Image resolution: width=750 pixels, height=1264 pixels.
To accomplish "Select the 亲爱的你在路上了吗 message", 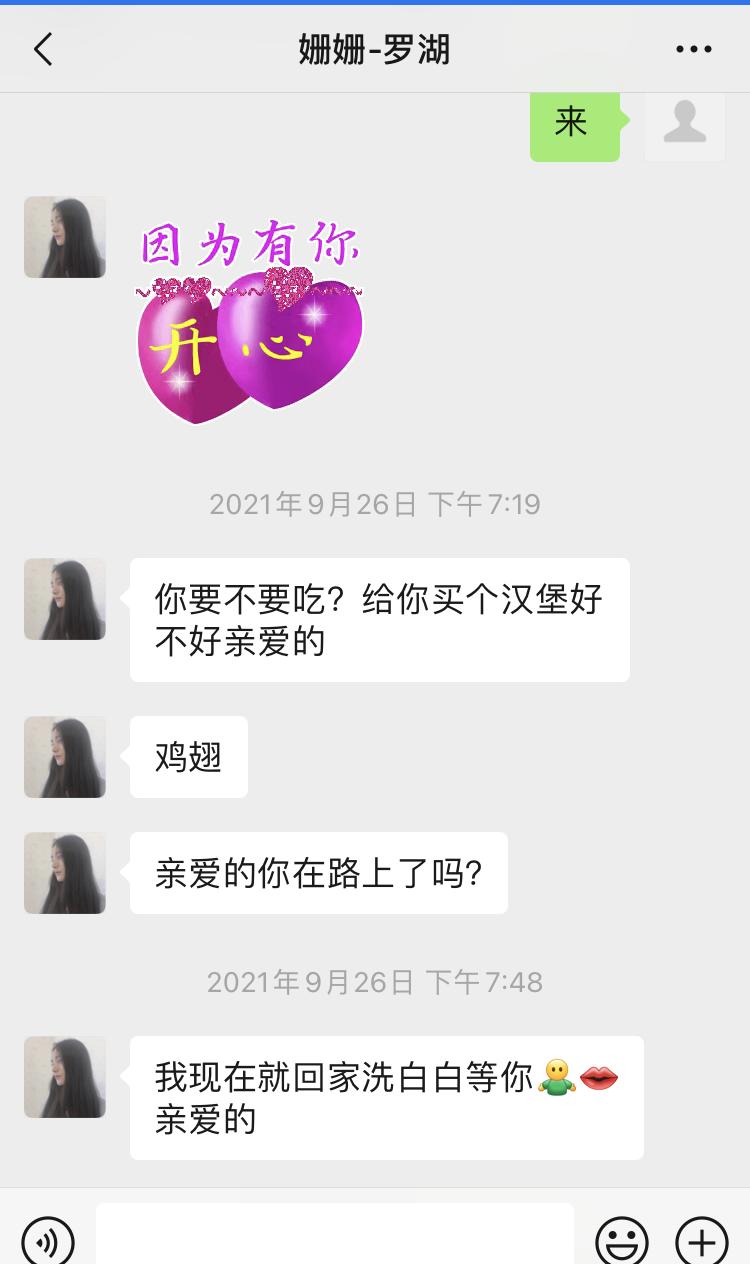I will click(318, 872).
